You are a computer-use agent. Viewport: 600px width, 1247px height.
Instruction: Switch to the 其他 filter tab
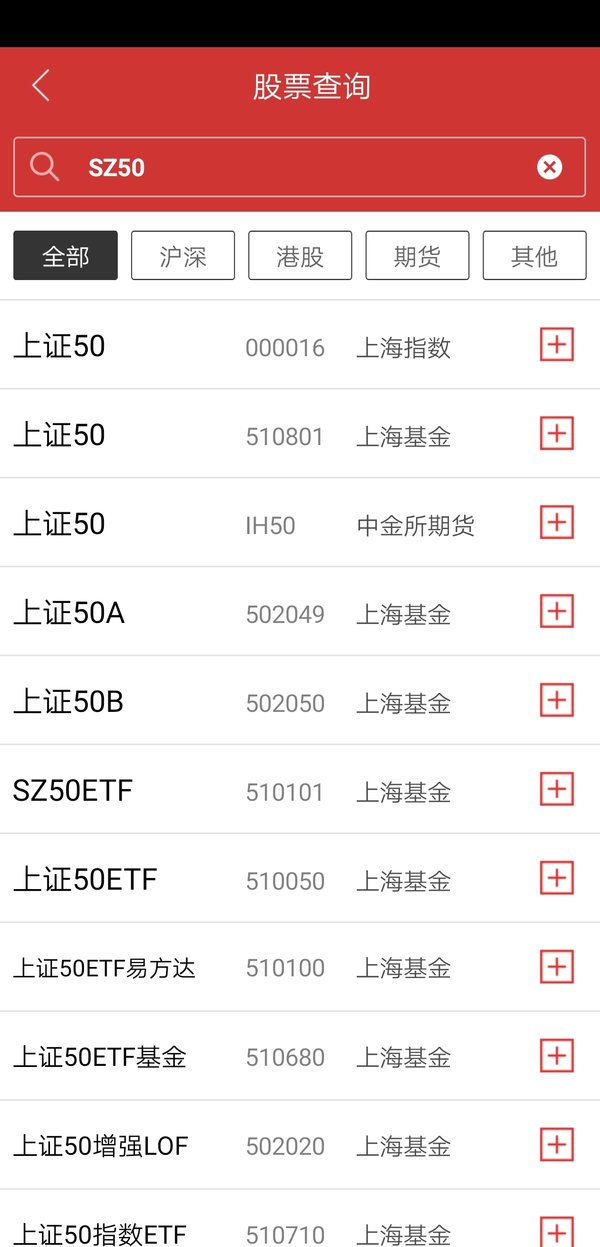[x=534, y=256]
